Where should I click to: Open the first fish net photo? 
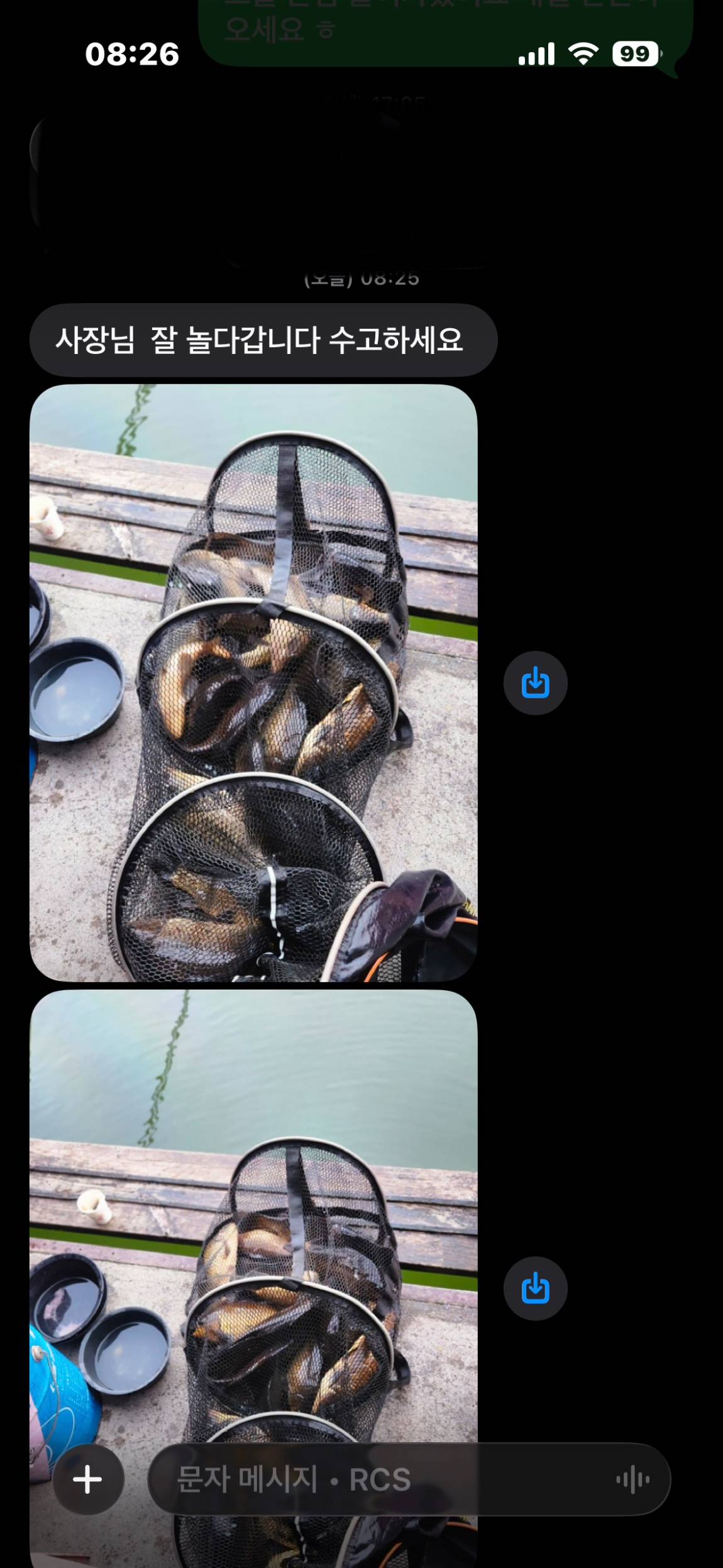(x=253, y=682)
